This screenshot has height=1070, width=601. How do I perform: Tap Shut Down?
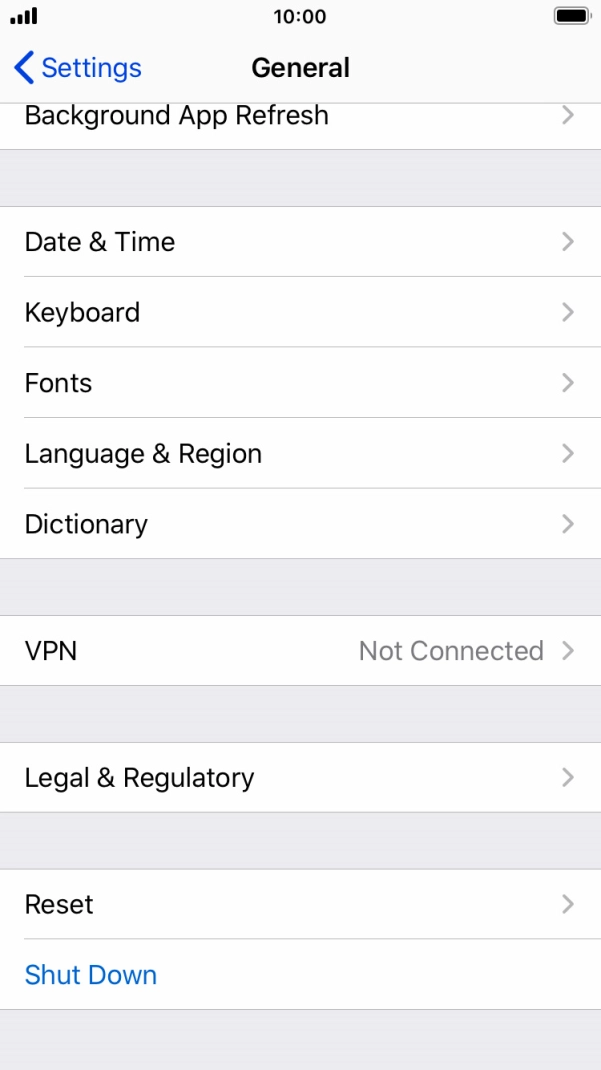(91, 975)
